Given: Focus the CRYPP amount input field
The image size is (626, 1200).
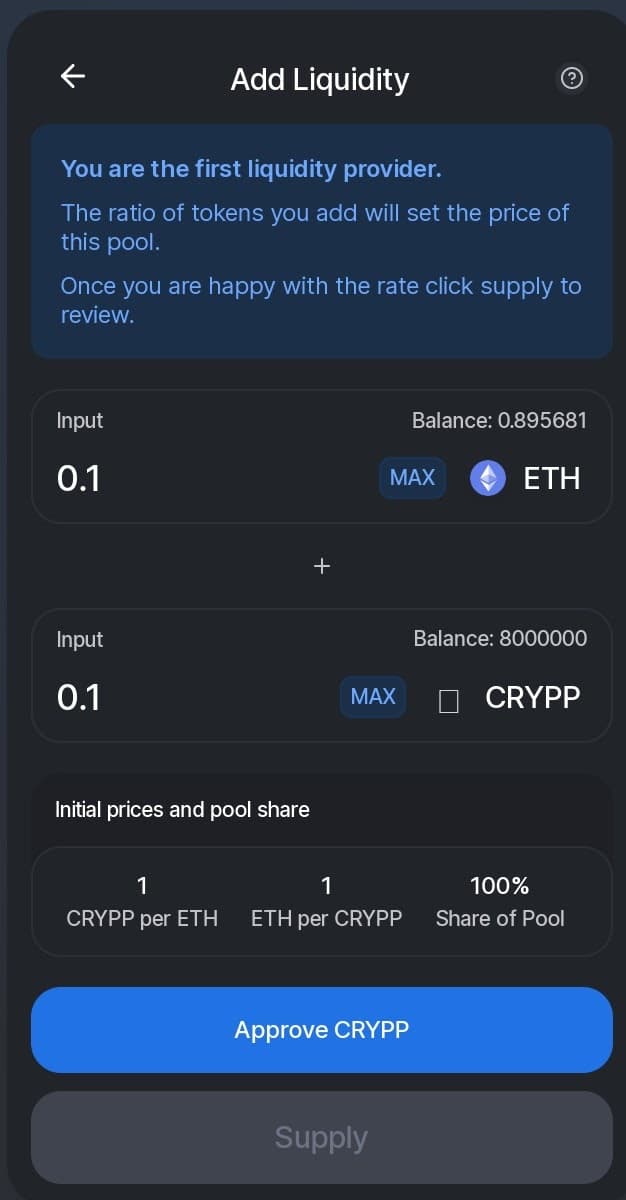Looking at the screenshot, I should 192,697.
